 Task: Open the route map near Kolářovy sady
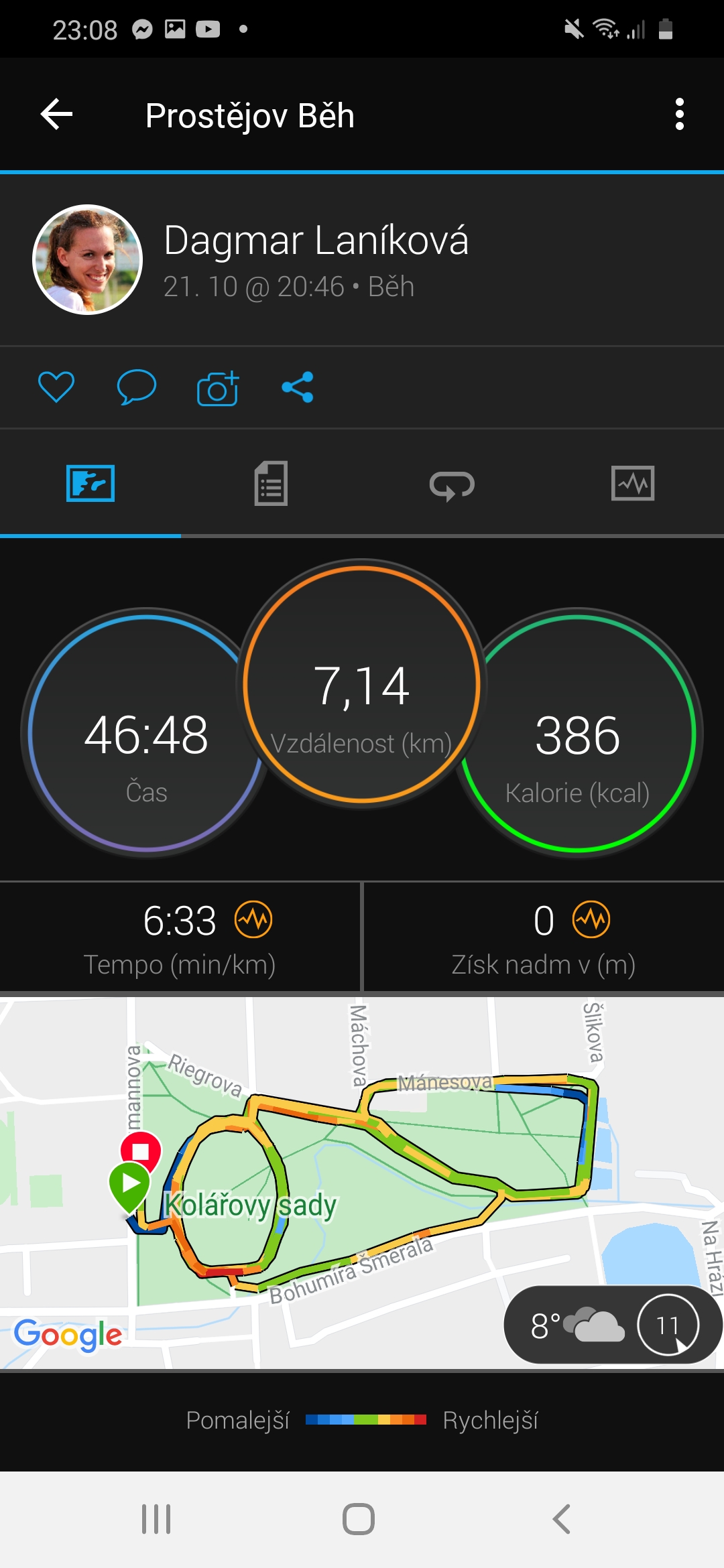(362, 1183)
